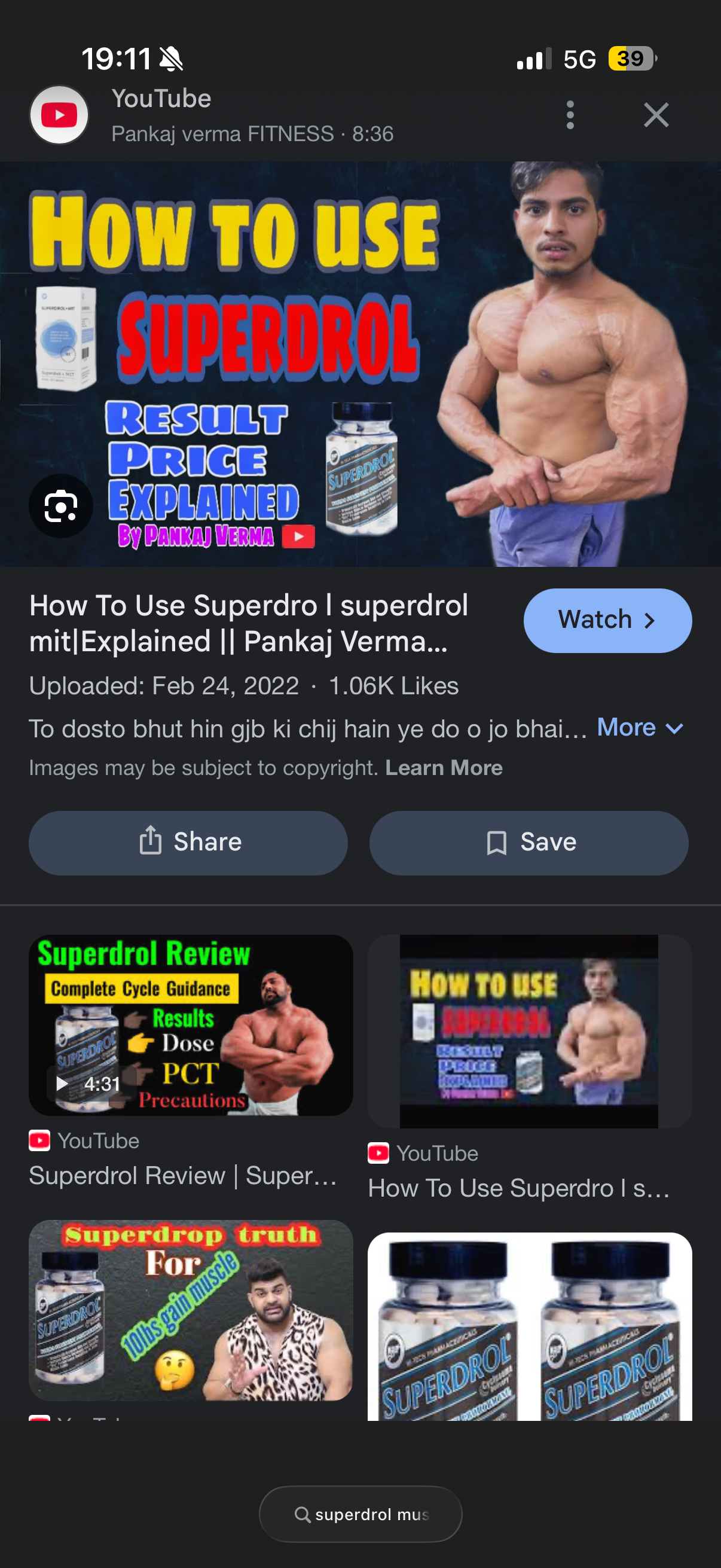This screenshot has width=721, height=1568.
Task: Open the three-dot overflow menu
Action: point(570,115)
